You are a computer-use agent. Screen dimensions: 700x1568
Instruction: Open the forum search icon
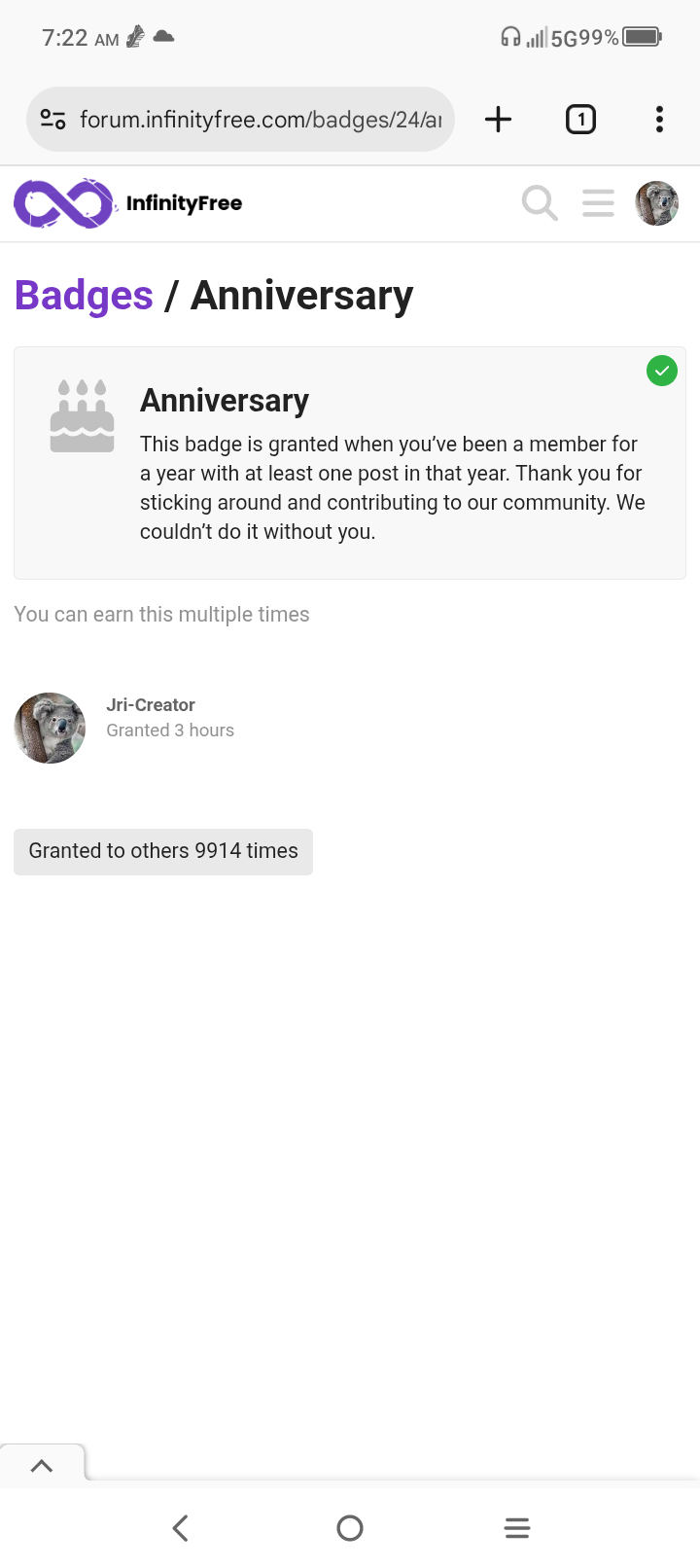(x=540, y=203)
